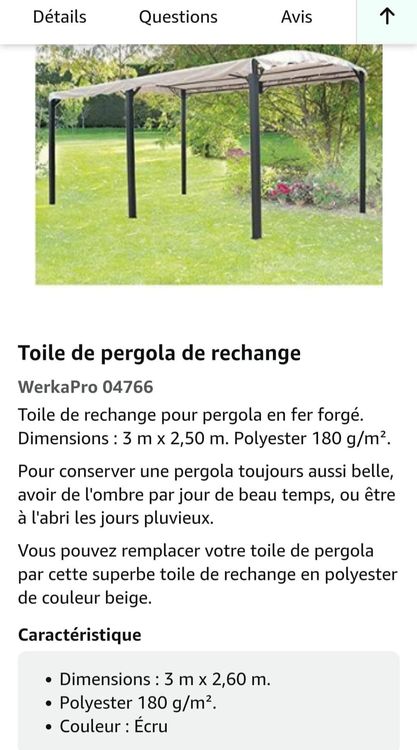The image size is (417, 750).
Task: Jump to the Avis section
Action: (x=296, y=17)
